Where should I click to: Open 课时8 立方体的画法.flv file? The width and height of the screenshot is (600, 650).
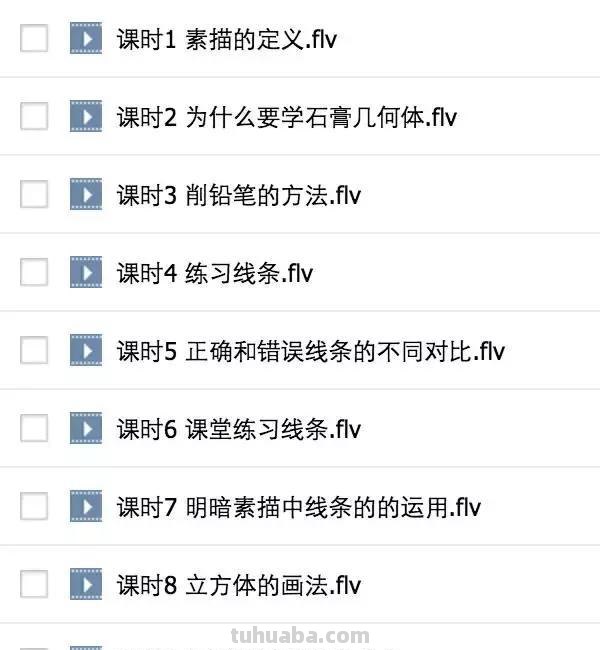(238, 584)
